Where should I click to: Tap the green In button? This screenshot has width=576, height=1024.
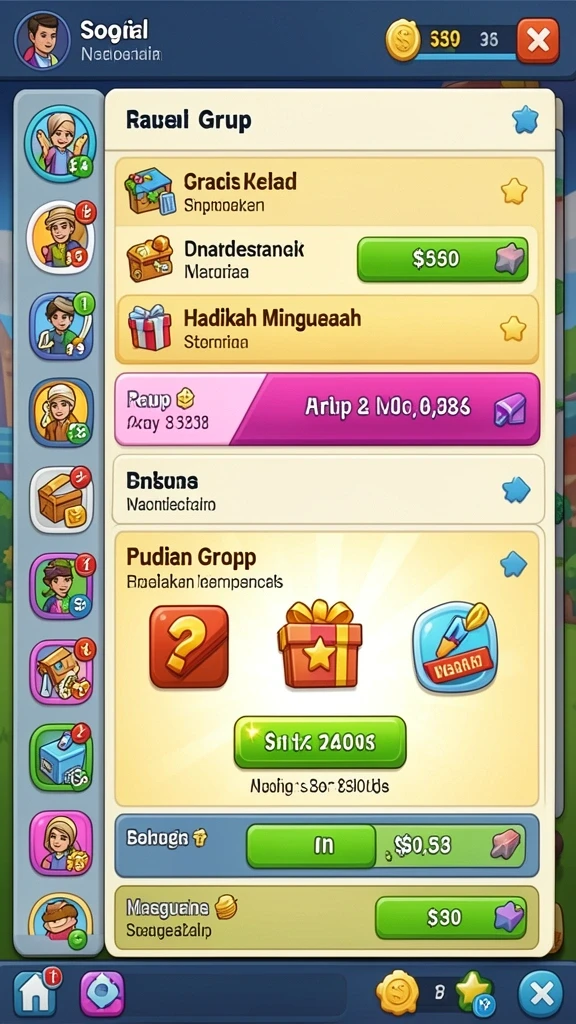pyautogui.click(x=311, y=846)
